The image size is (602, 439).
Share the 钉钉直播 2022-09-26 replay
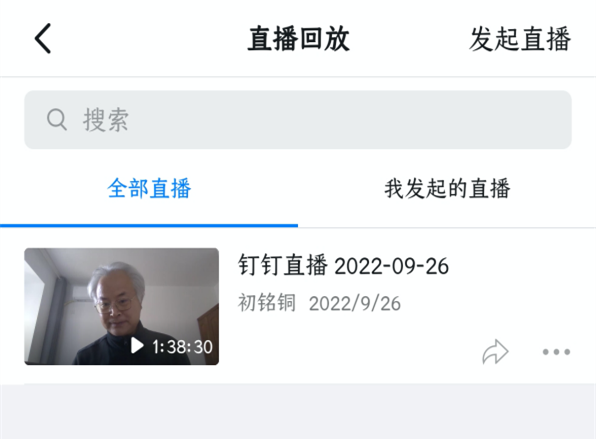(495, 351)
